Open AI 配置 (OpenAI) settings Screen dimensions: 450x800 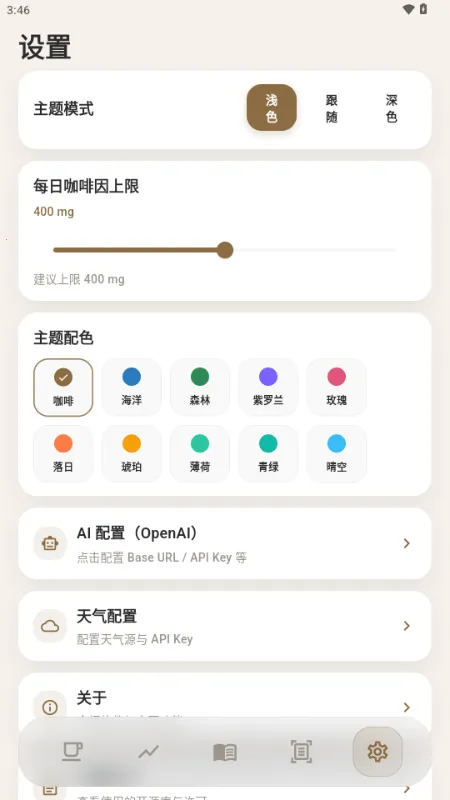(225, 544)
